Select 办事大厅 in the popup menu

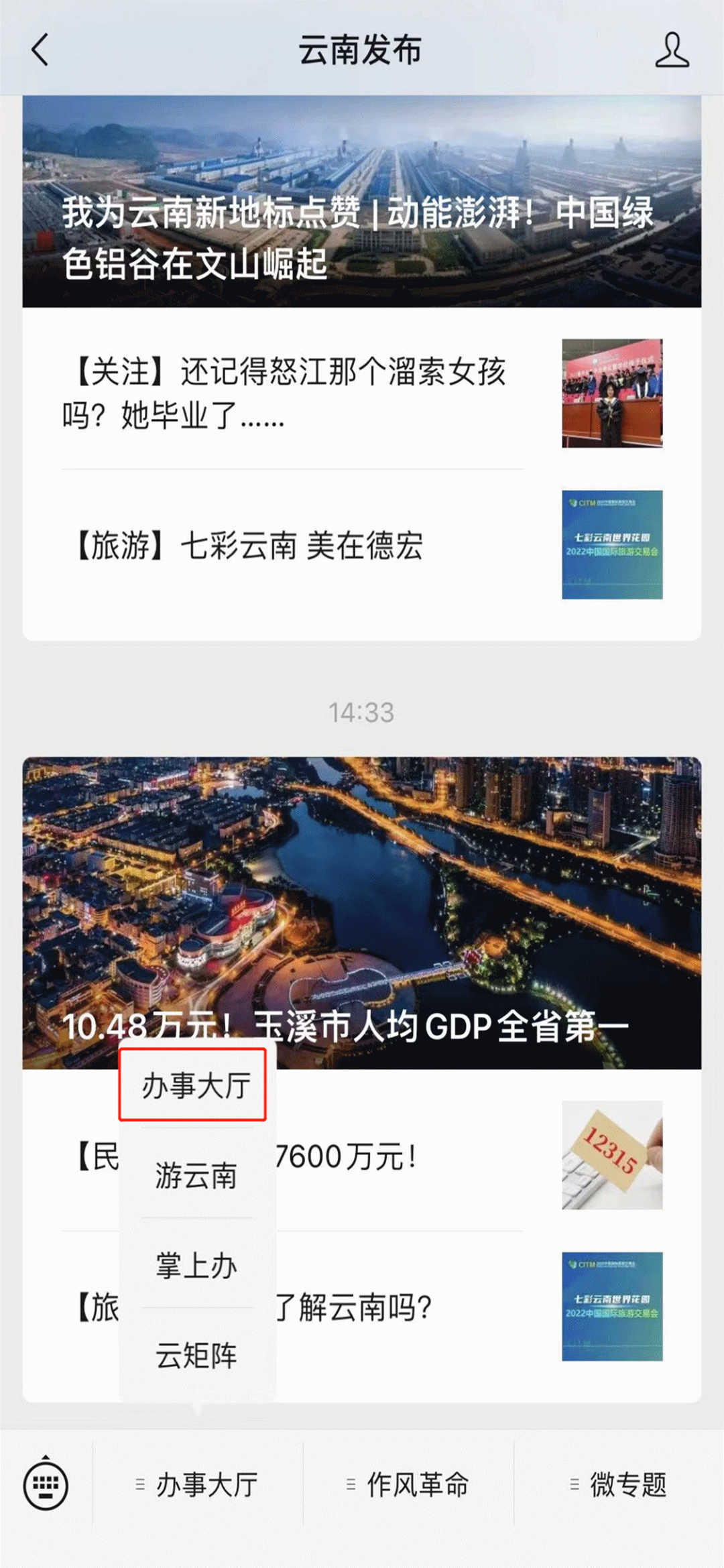pyautogui.click(x=194, y=1085)
